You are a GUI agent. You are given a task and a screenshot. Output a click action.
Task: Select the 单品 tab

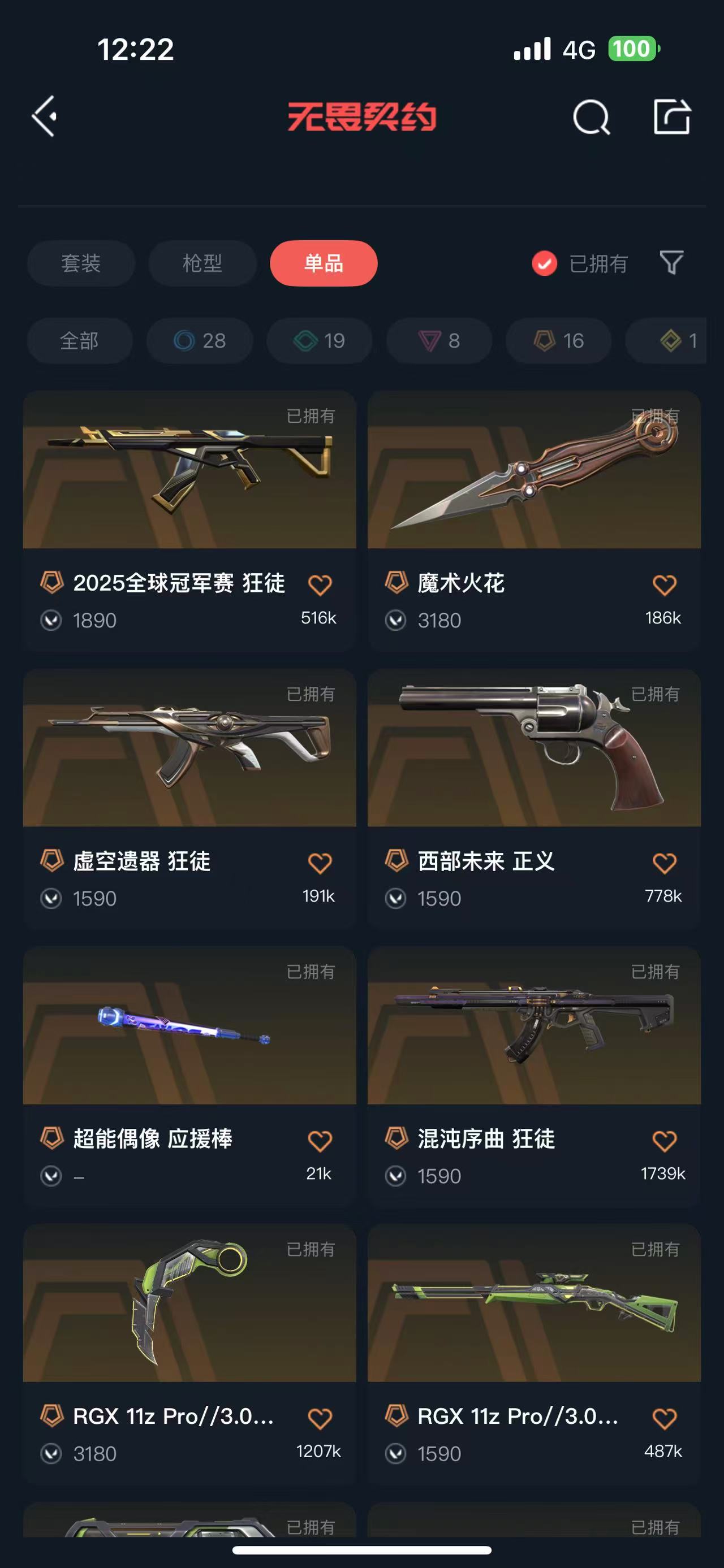pos(324,263)
